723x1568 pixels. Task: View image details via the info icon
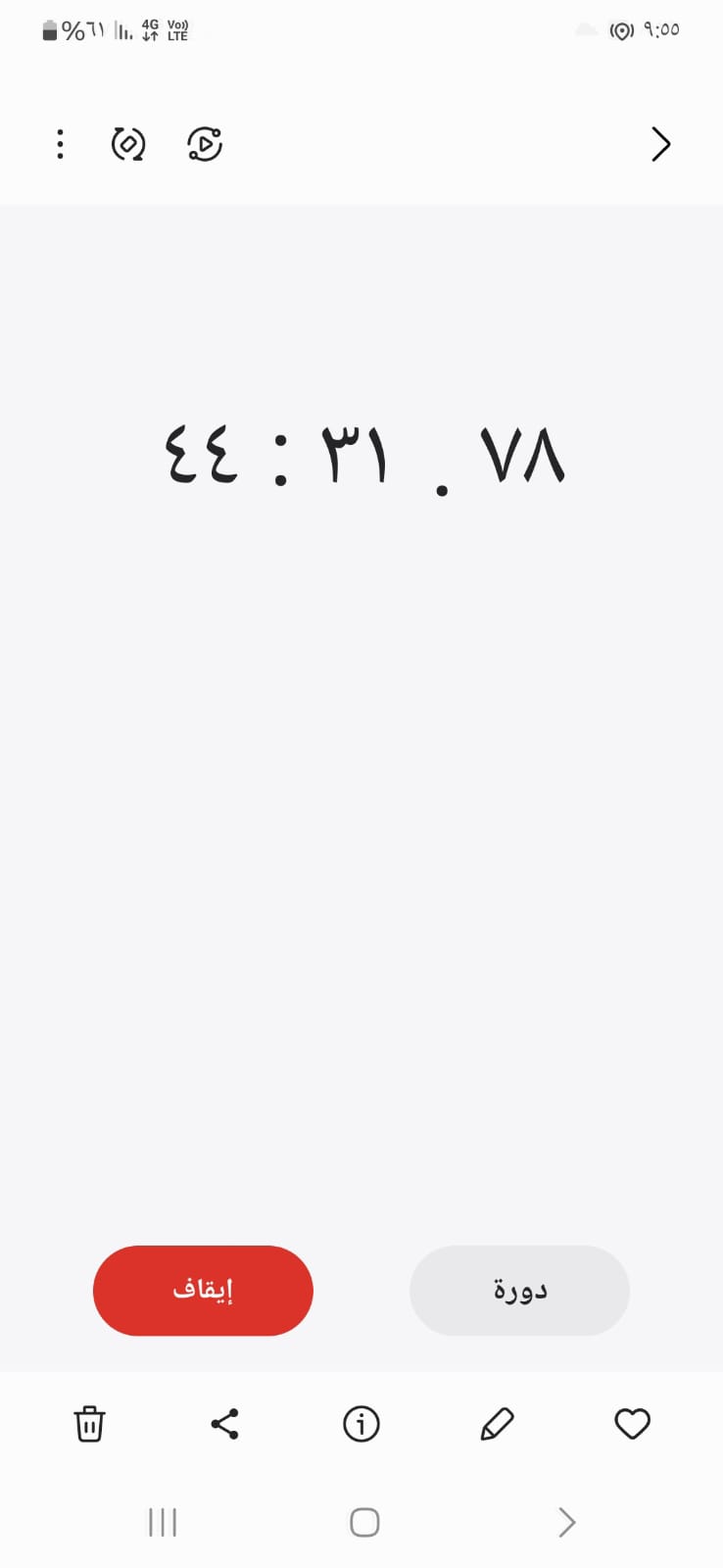[361, 1424]
